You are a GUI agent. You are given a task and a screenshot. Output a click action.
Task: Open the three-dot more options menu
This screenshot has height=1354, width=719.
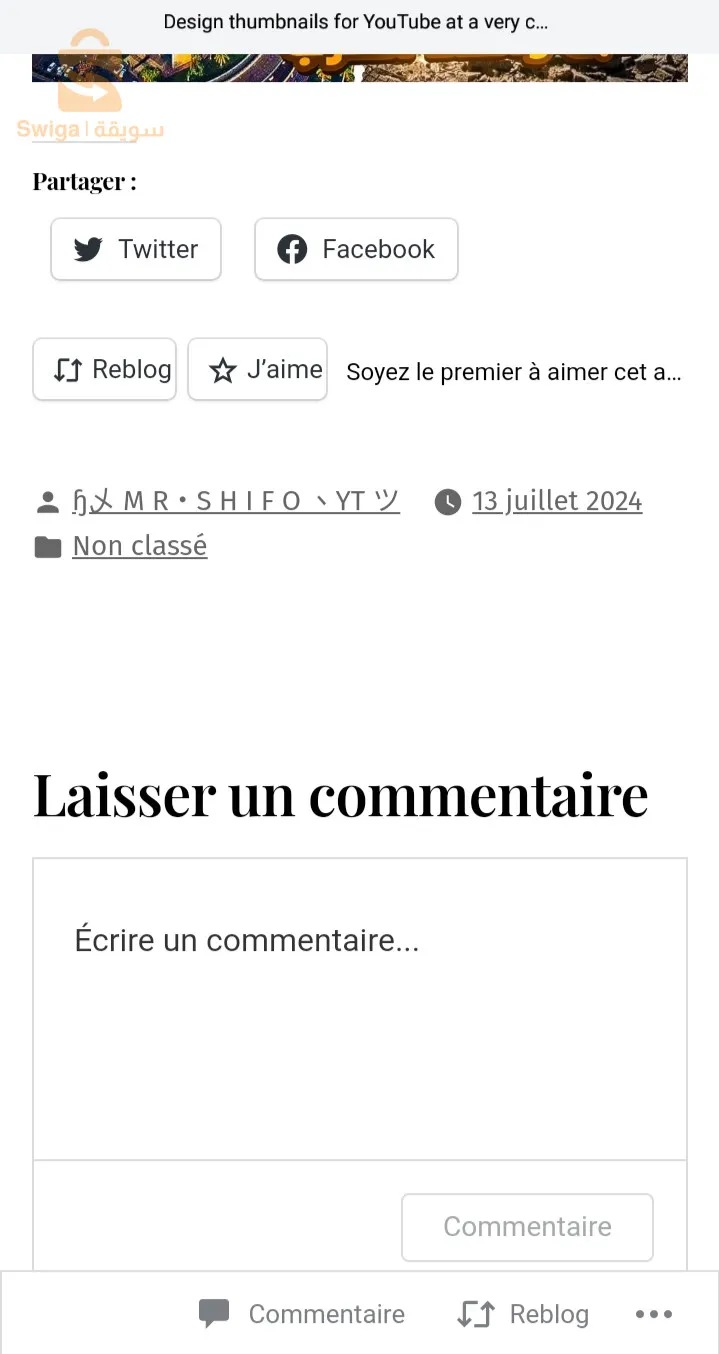(x=654, y=1314)
